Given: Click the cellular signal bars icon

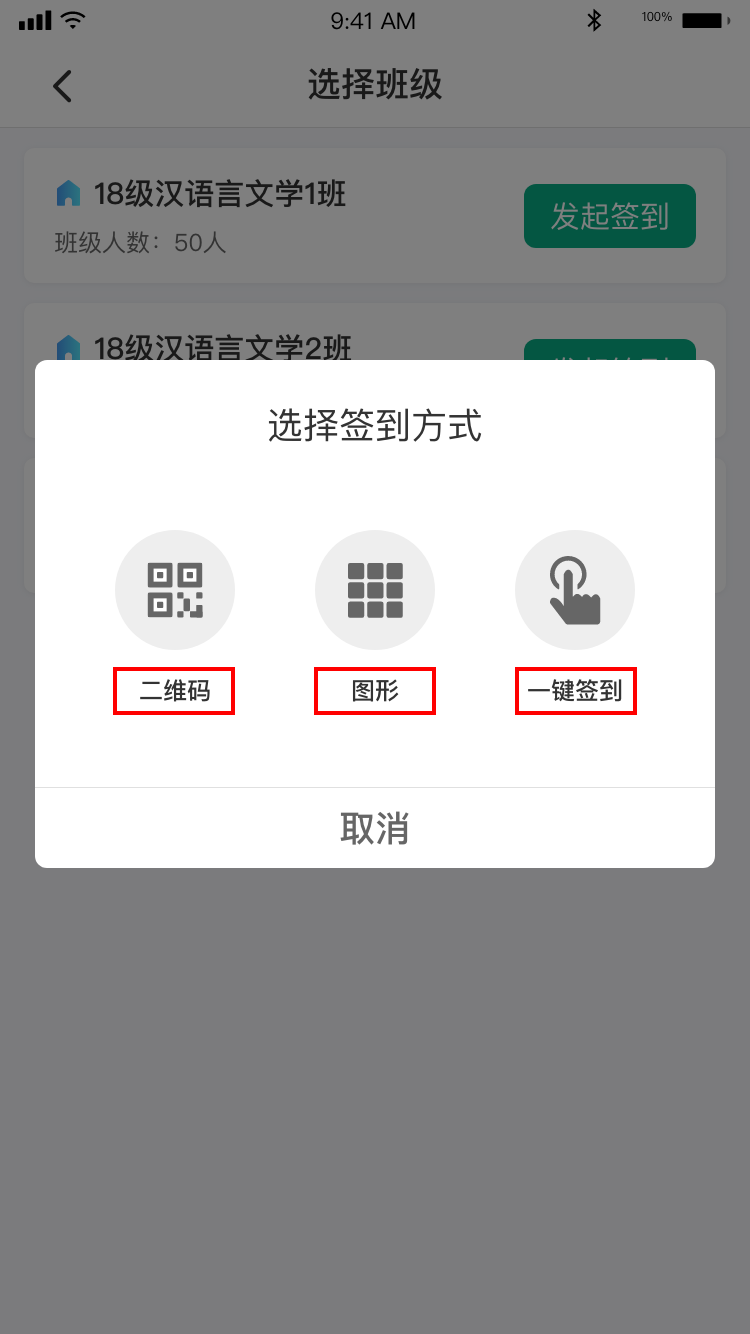Looking at the screenshot, I should (x=36, y=18).
